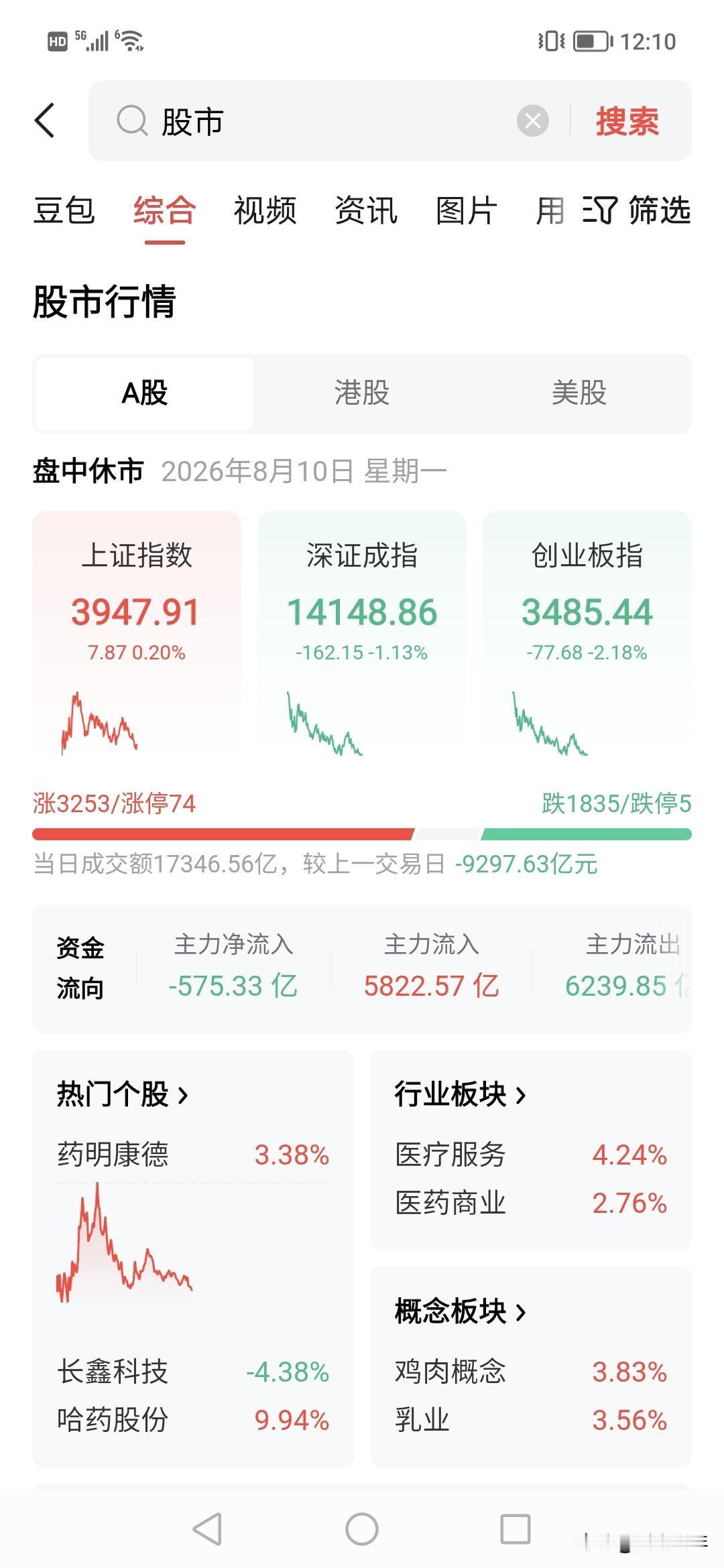Open the 概念板块 section
Viewport: 724px width, 1568px height.
[x=461, y=1312]
